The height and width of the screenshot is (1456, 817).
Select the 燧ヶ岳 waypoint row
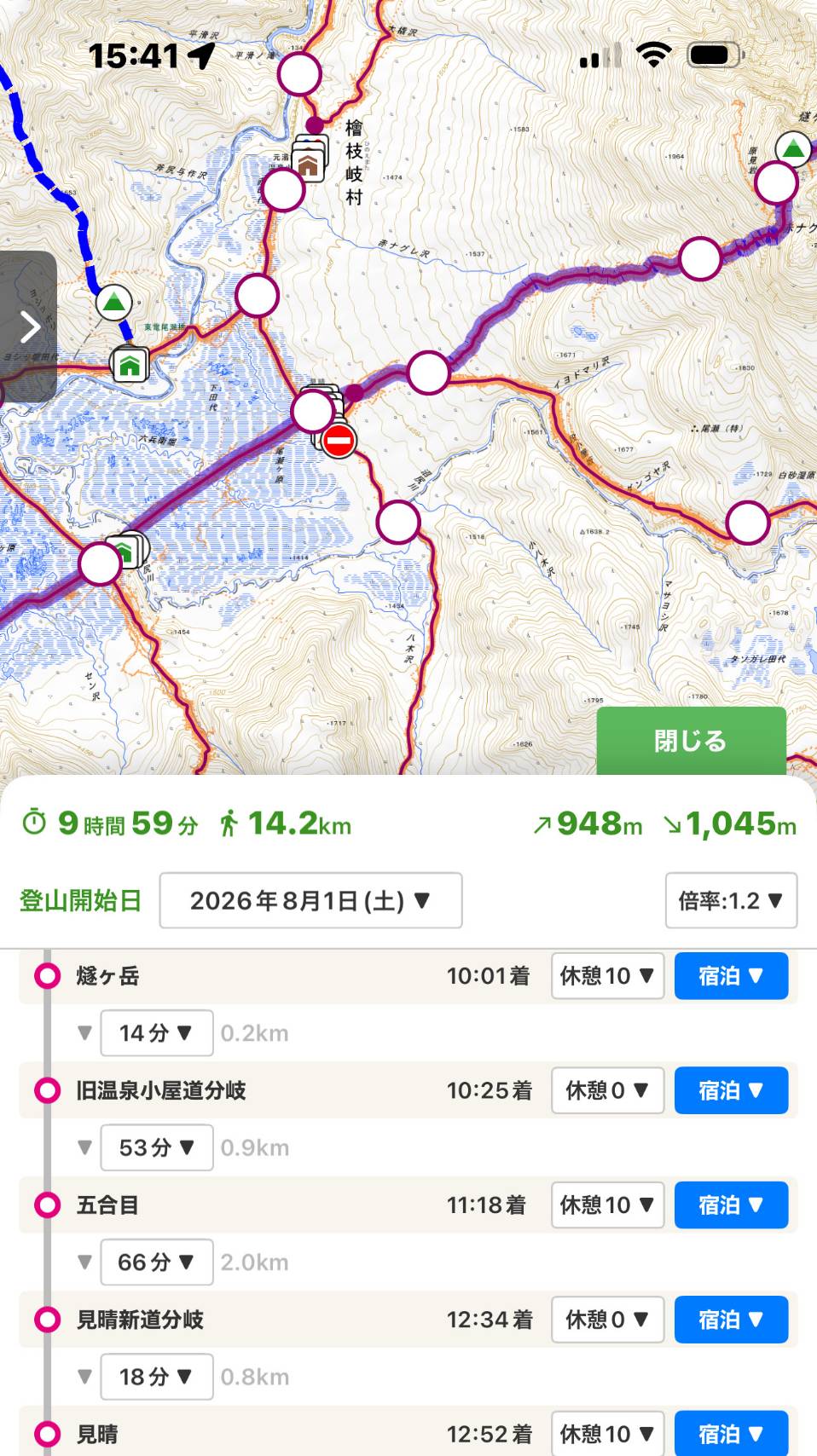tap(256, 975)
